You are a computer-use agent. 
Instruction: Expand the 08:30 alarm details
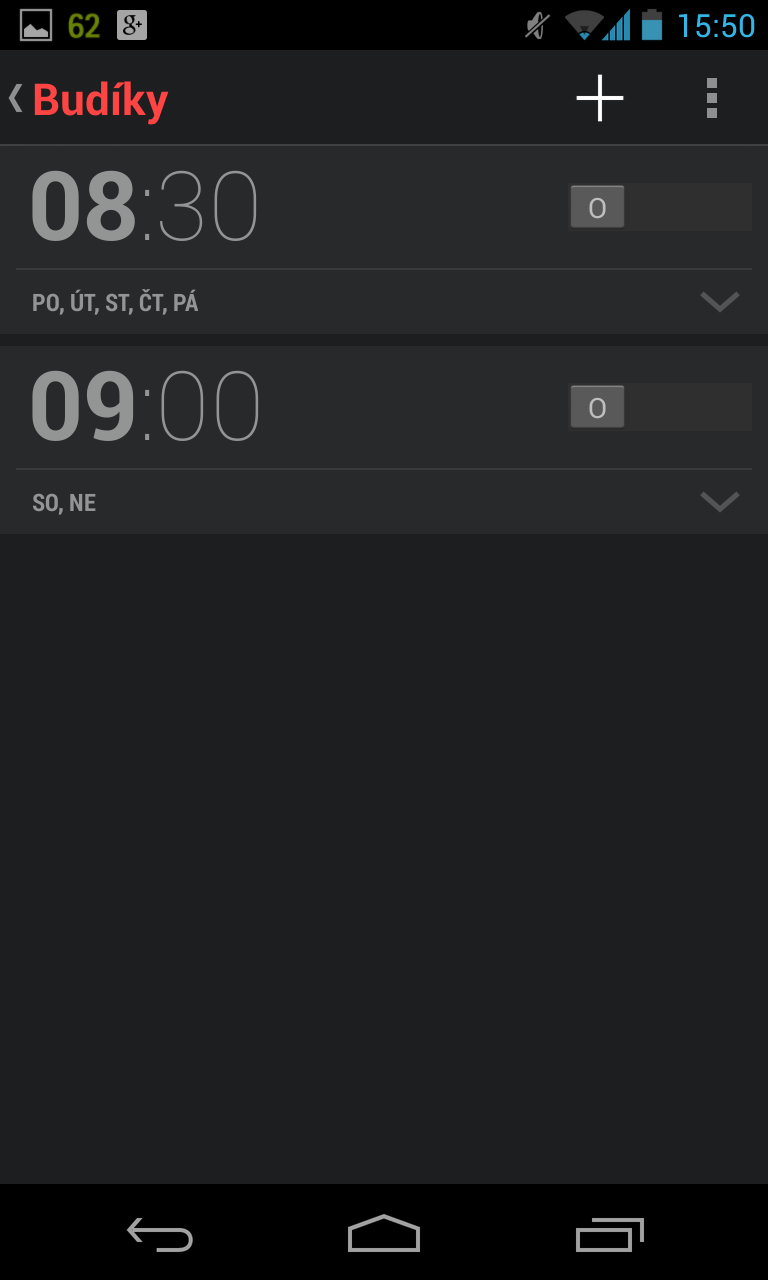click(x=719, y=302)
